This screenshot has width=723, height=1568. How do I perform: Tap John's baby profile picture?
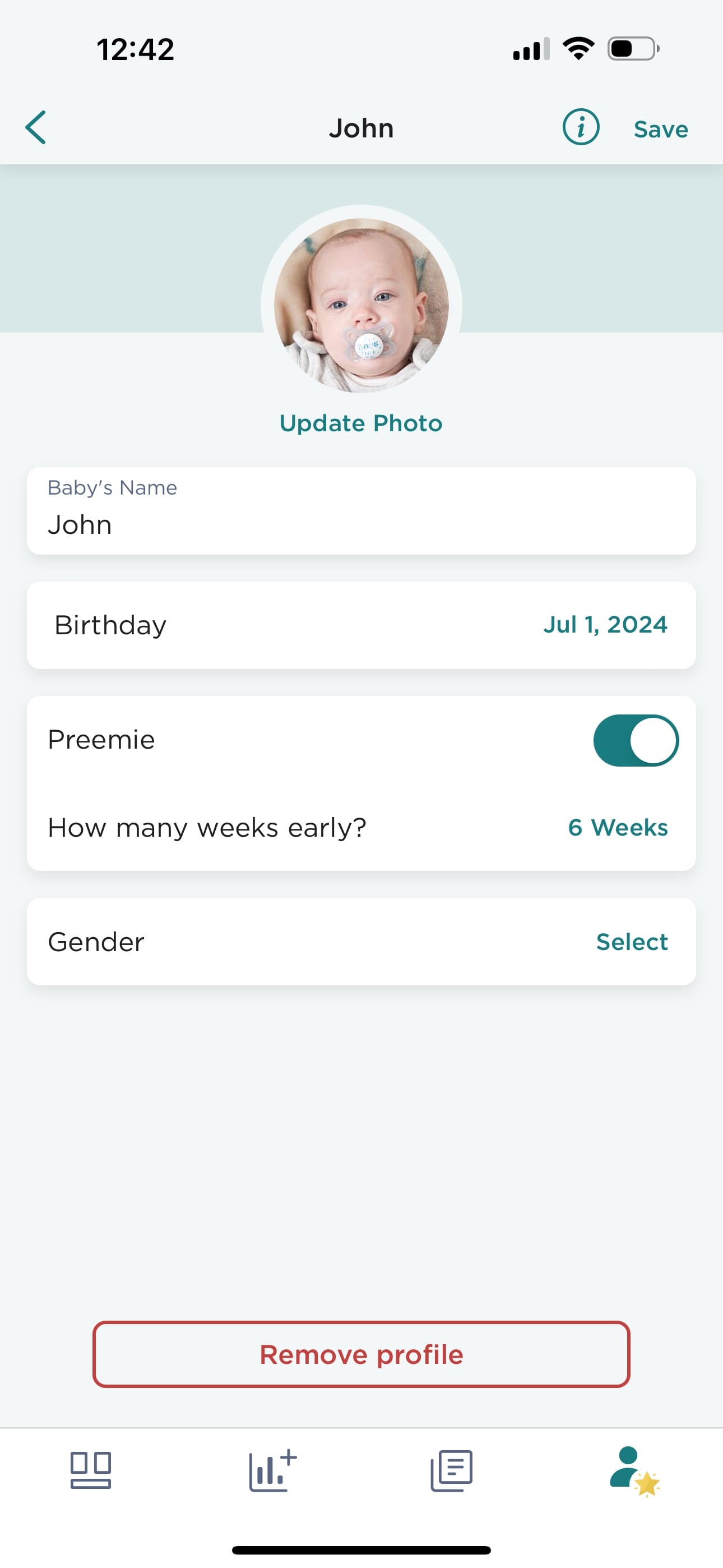(361, 305)
